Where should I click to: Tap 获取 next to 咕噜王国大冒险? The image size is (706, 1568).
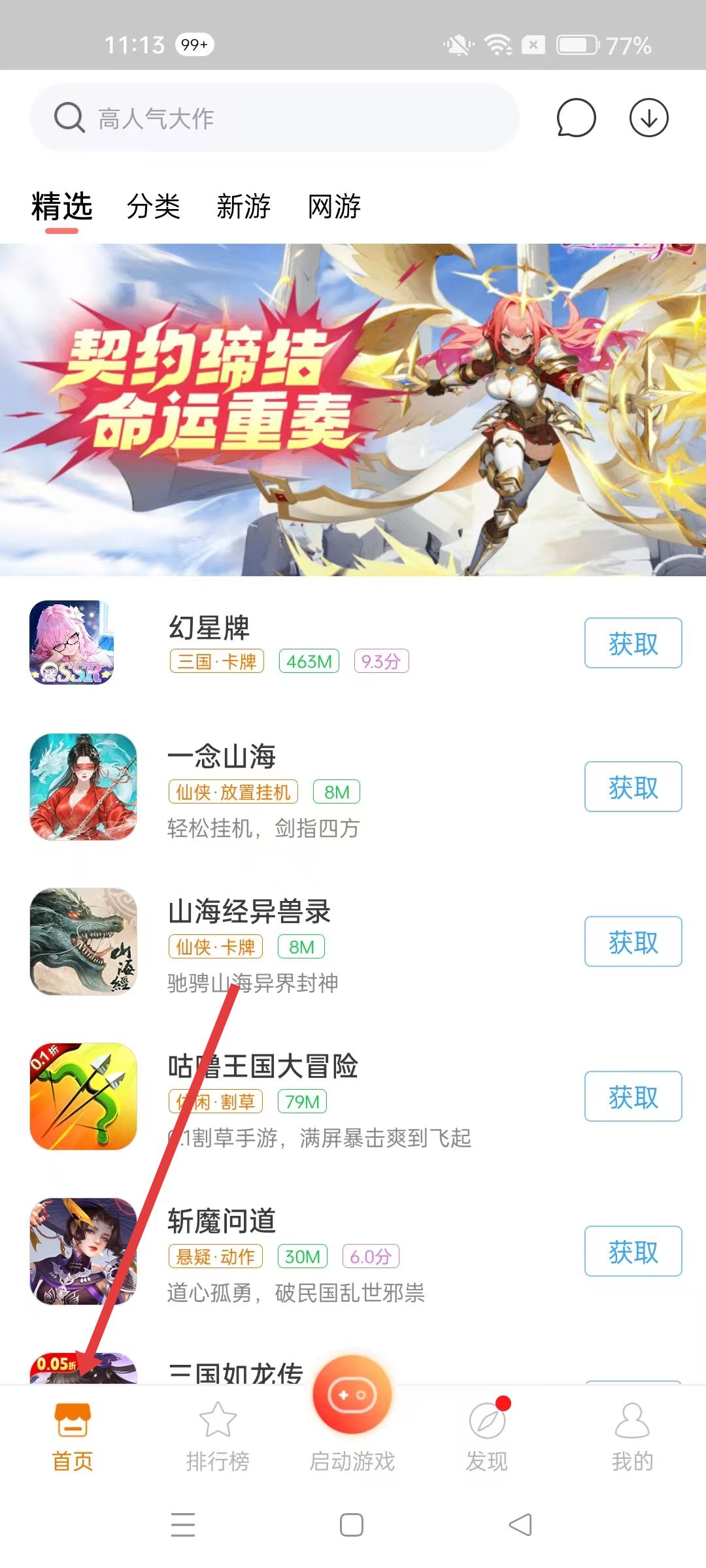pyautogui.click(x=633, y=1097)
